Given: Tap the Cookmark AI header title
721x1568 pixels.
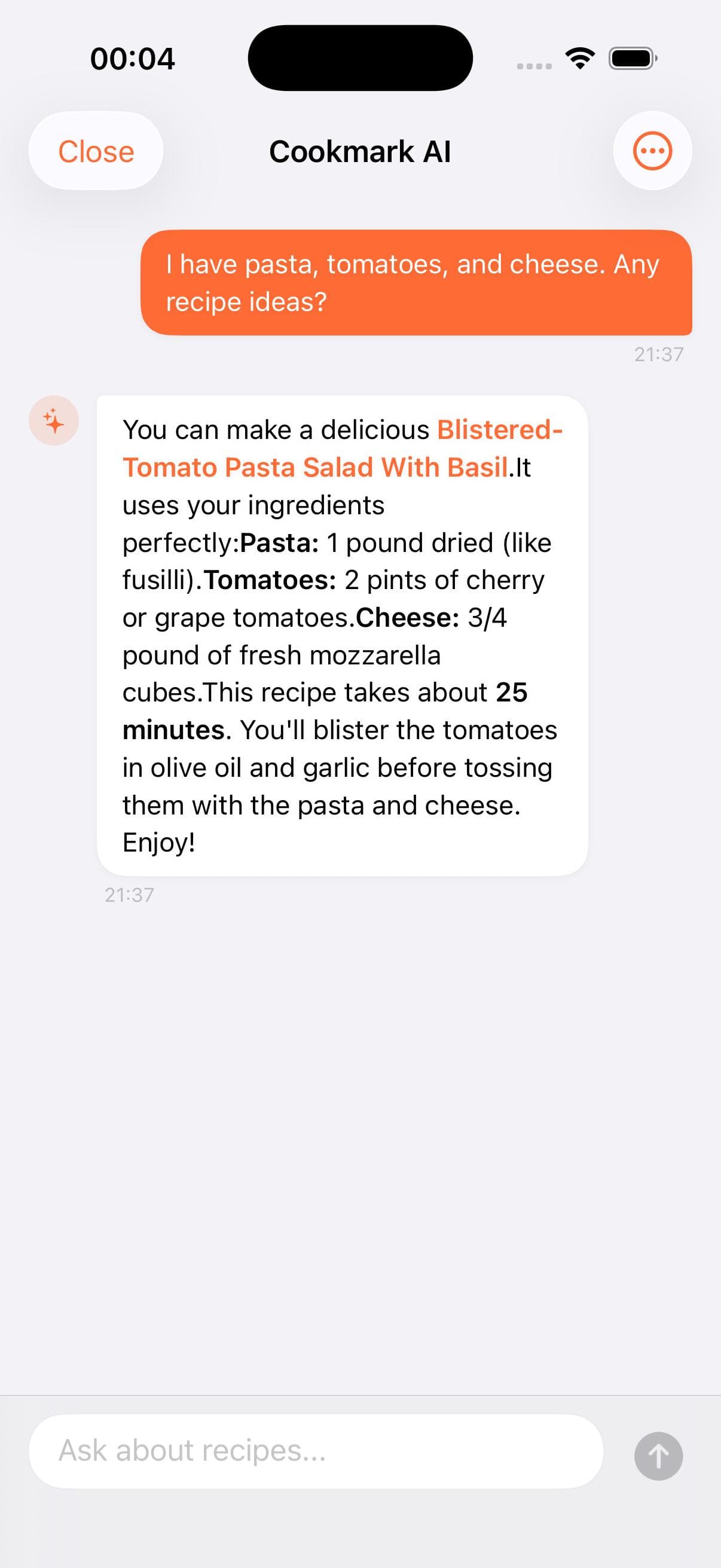Looking at the screenshot, I should pos(360,150).
